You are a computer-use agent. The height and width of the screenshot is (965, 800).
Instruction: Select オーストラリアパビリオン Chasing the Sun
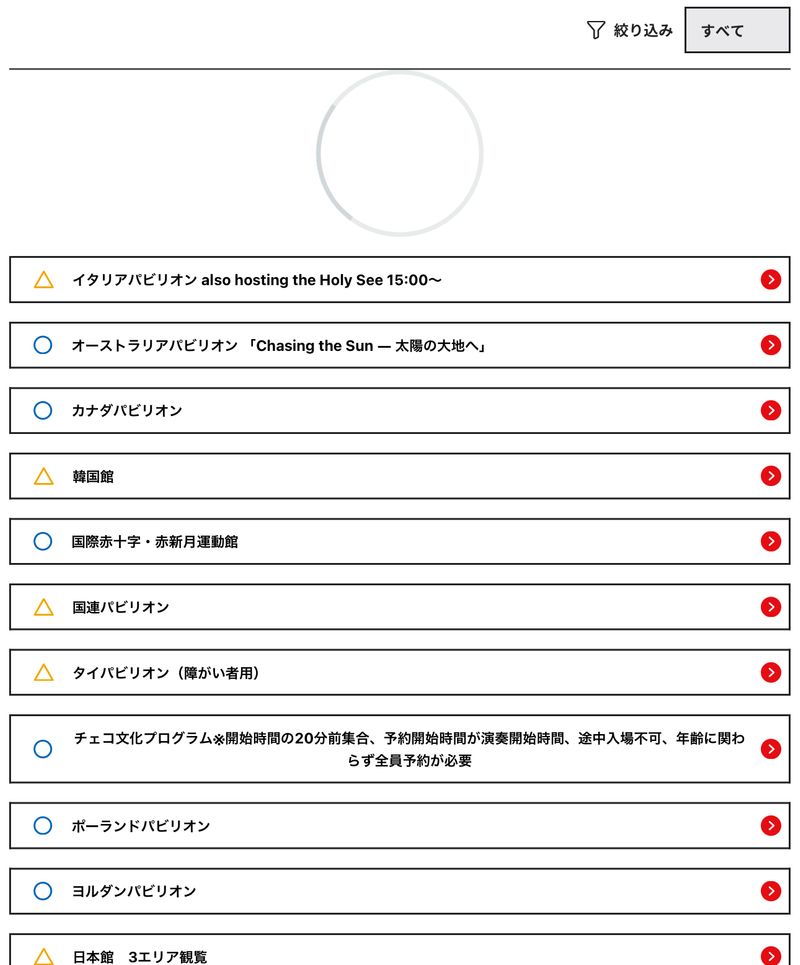click(x=399, y=345)
